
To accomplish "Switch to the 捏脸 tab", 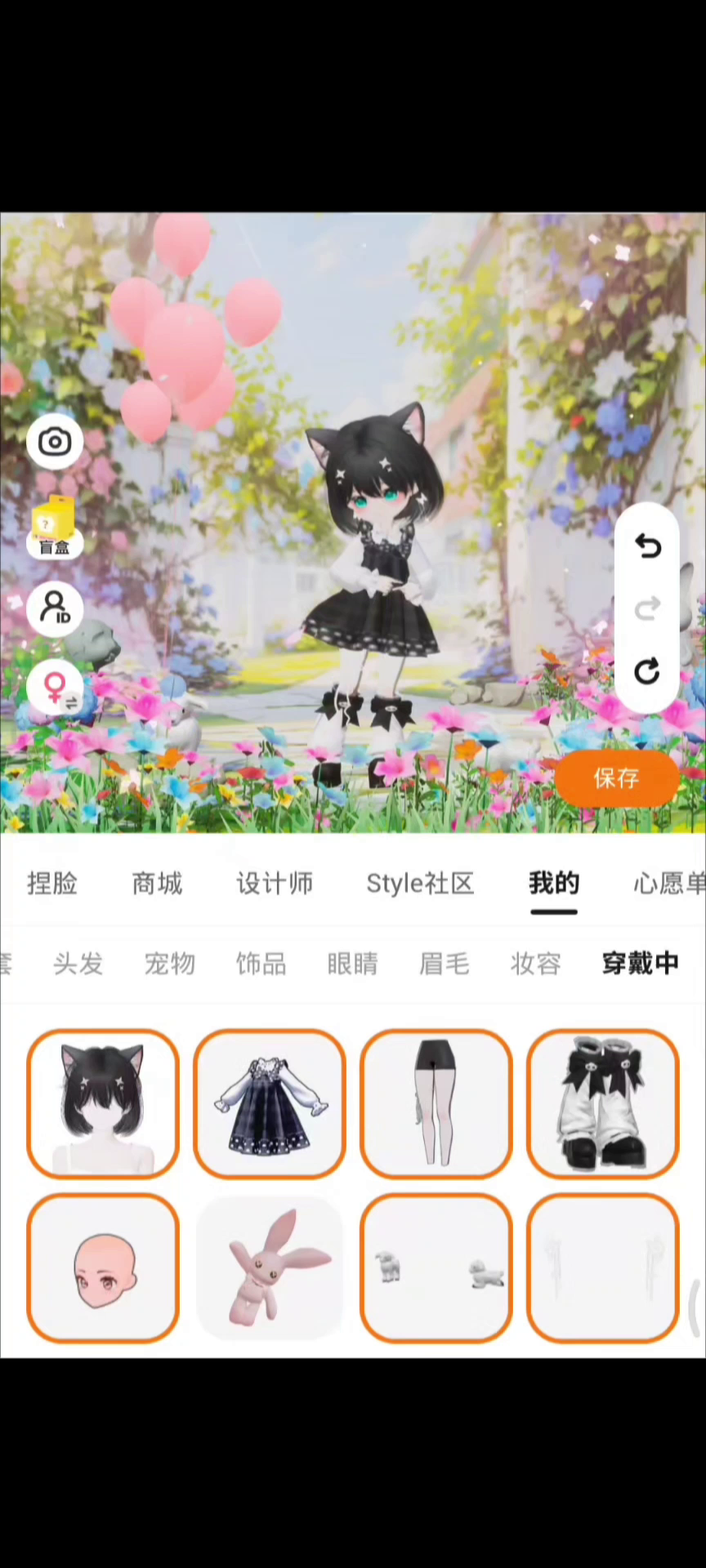I will (x=52, y=884).
